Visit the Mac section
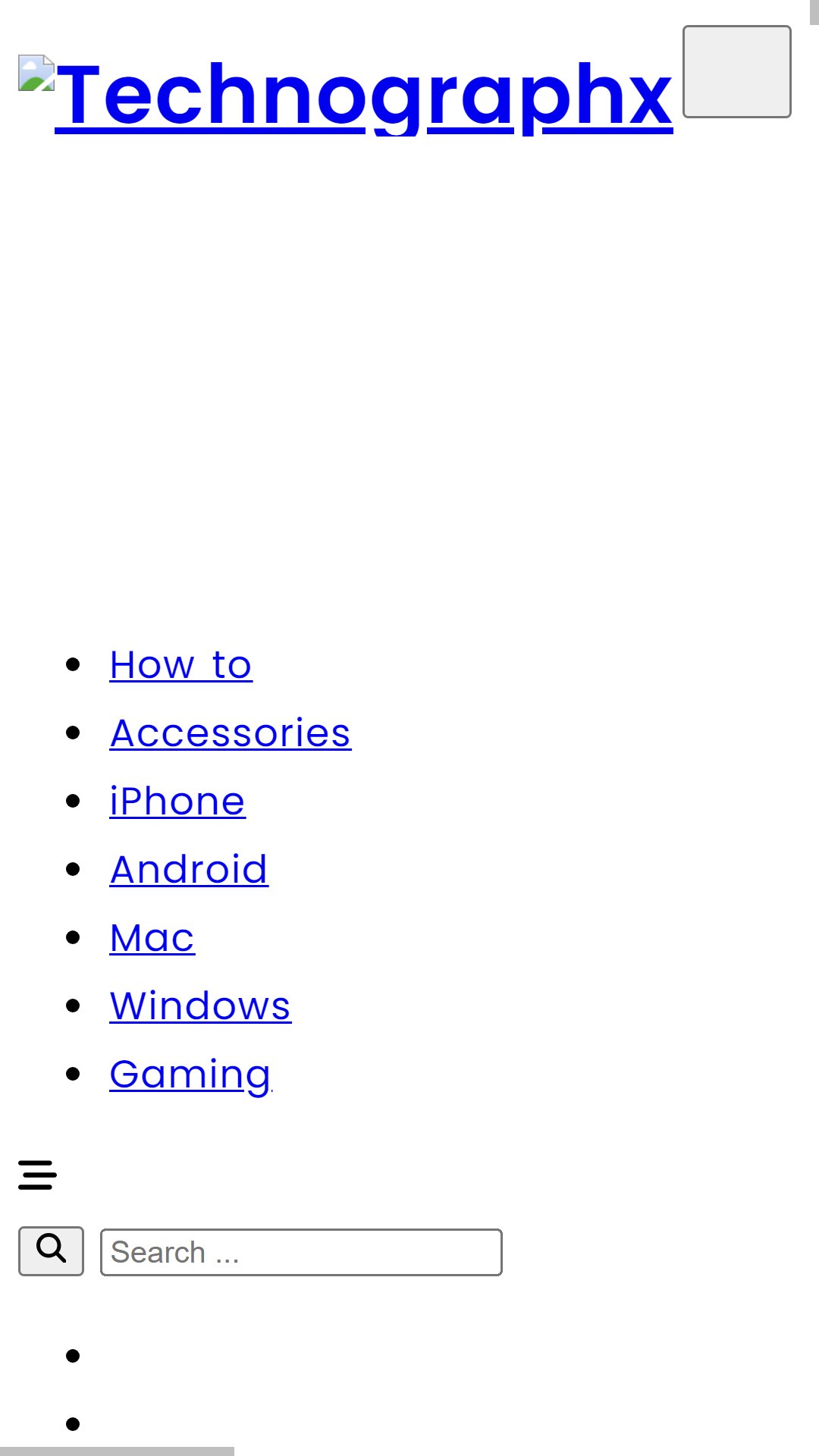This screenshot has width=819, height=1456. coord(152,938)
